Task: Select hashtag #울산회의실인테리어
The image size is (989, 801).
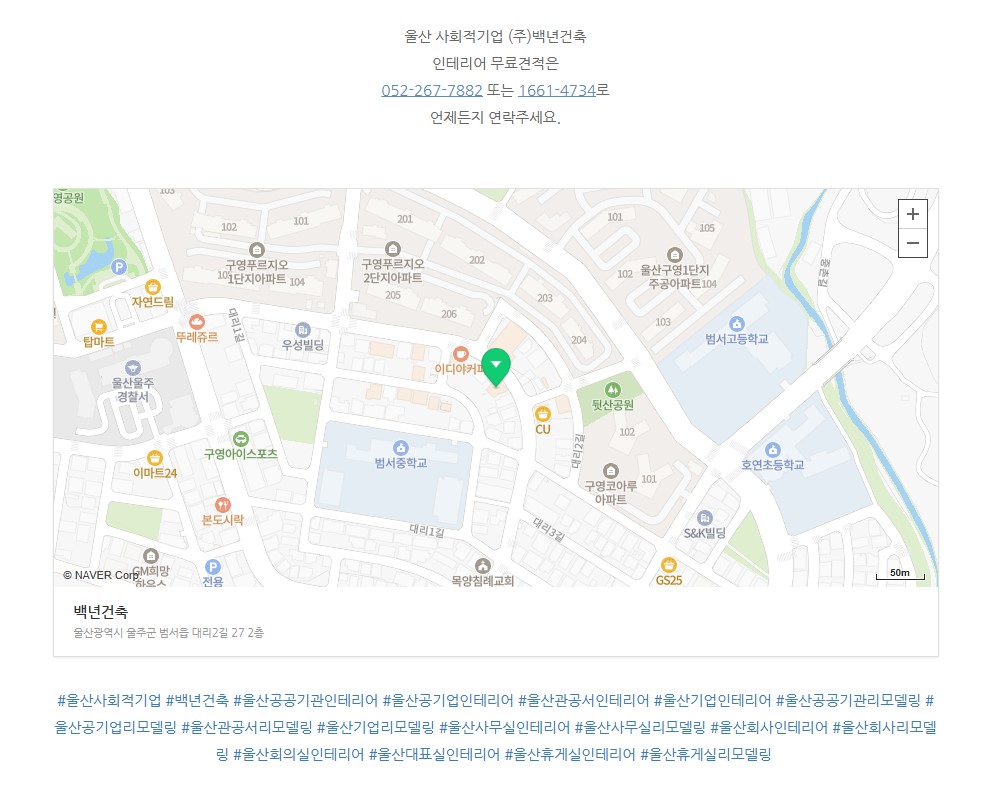Action: point(298,754)
